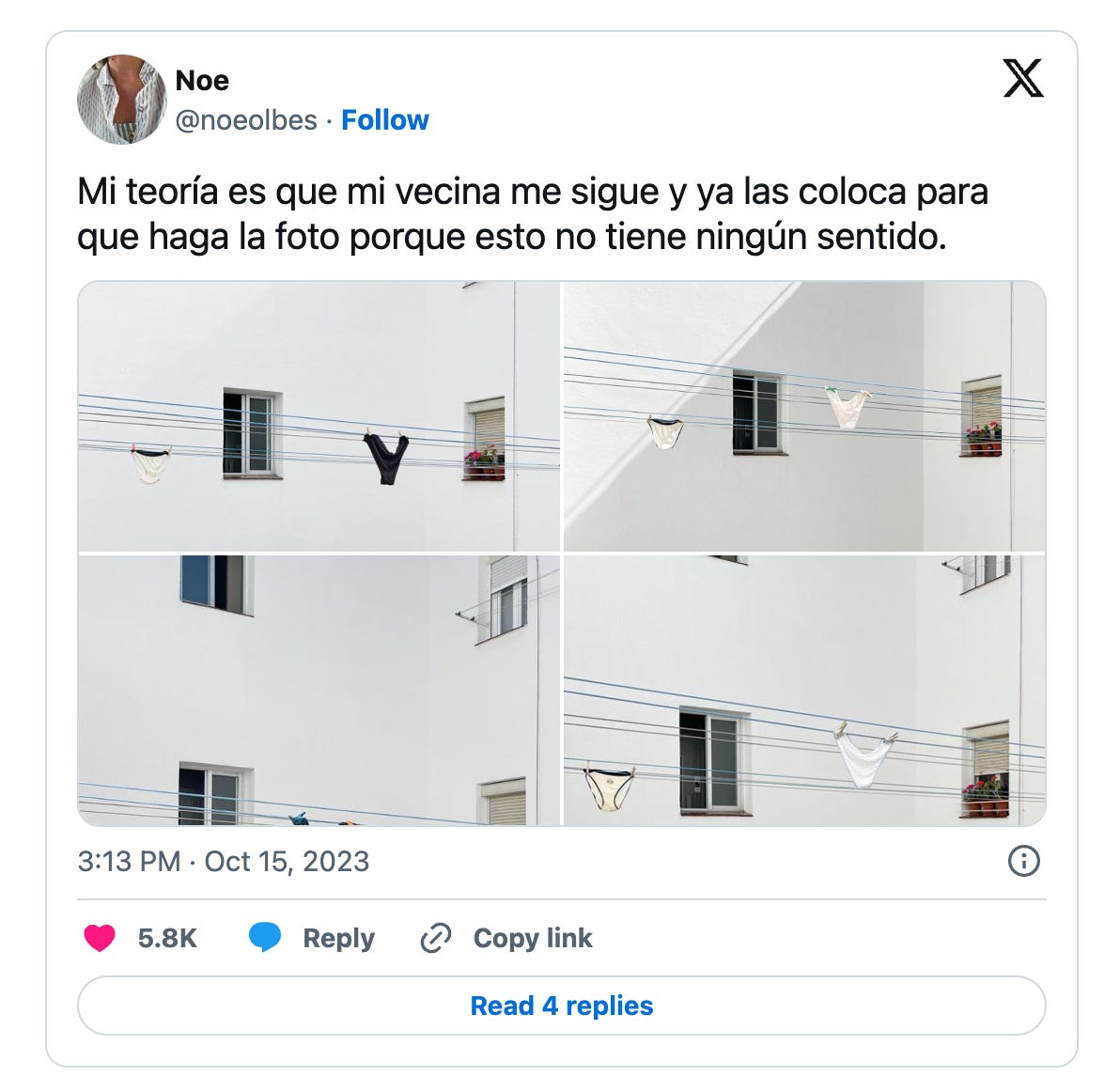Open the photo with the black garment
Viewport: 1120px width, 1092px height.
pyautogui.click(x=319, y=416)
